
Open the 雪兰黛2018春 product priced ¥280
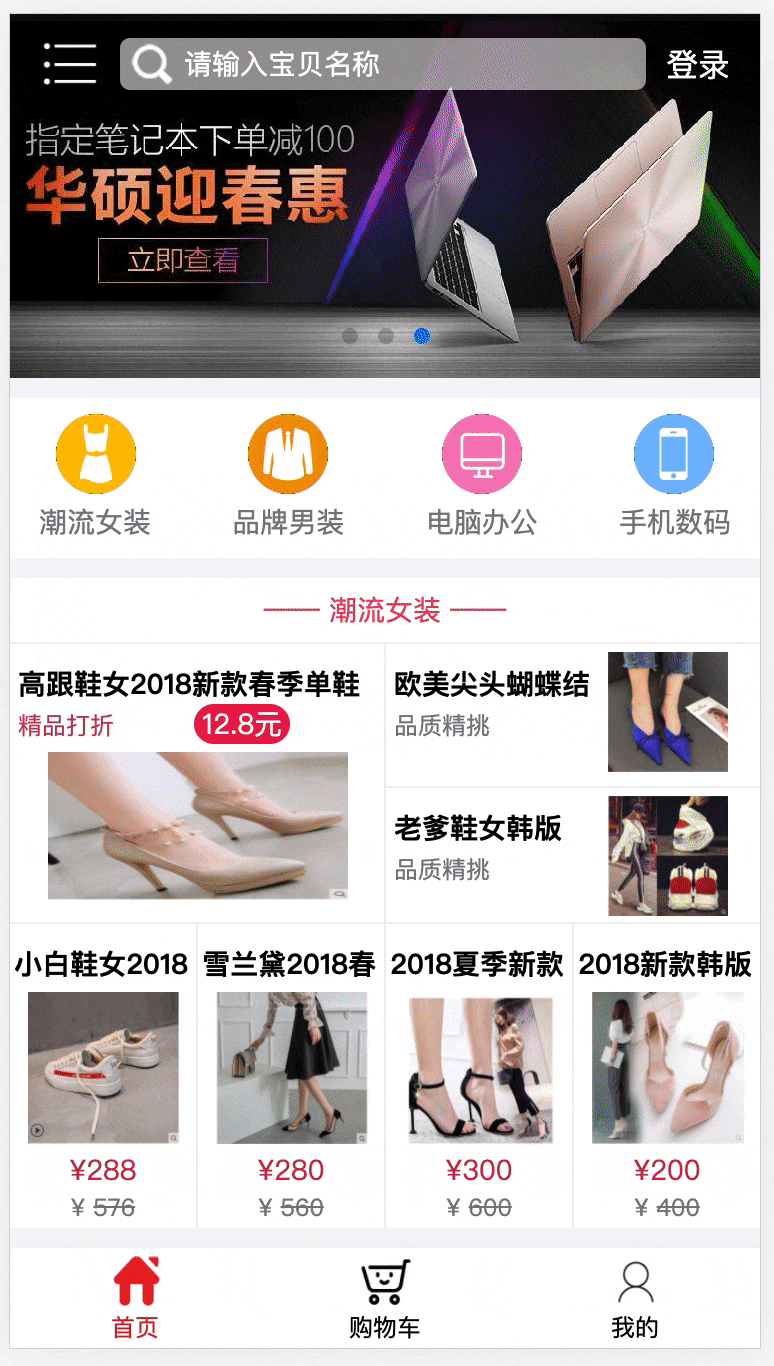pyautogui.click(x=291, y=1075)
